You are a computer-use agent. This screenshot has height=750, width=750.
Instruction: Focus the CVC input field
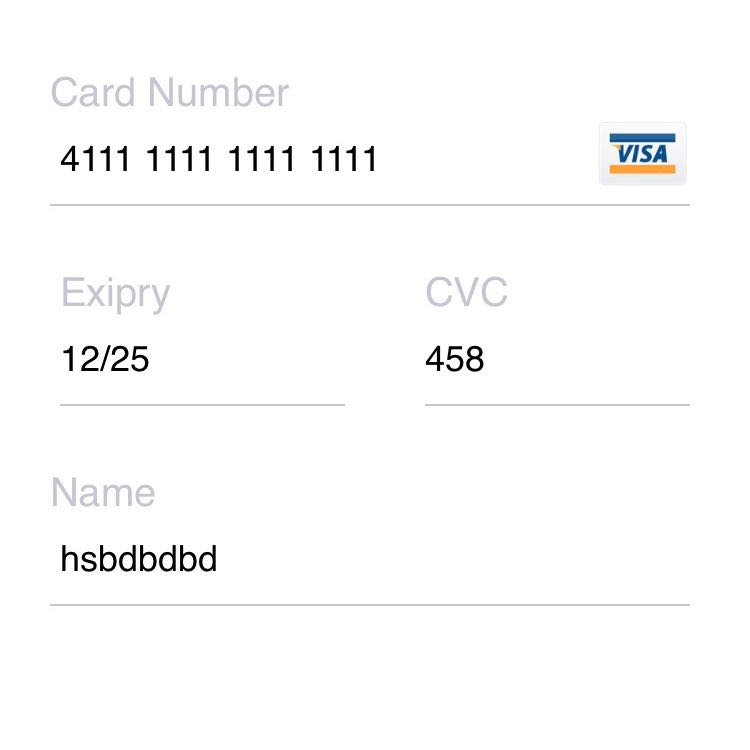click(555, 360)
